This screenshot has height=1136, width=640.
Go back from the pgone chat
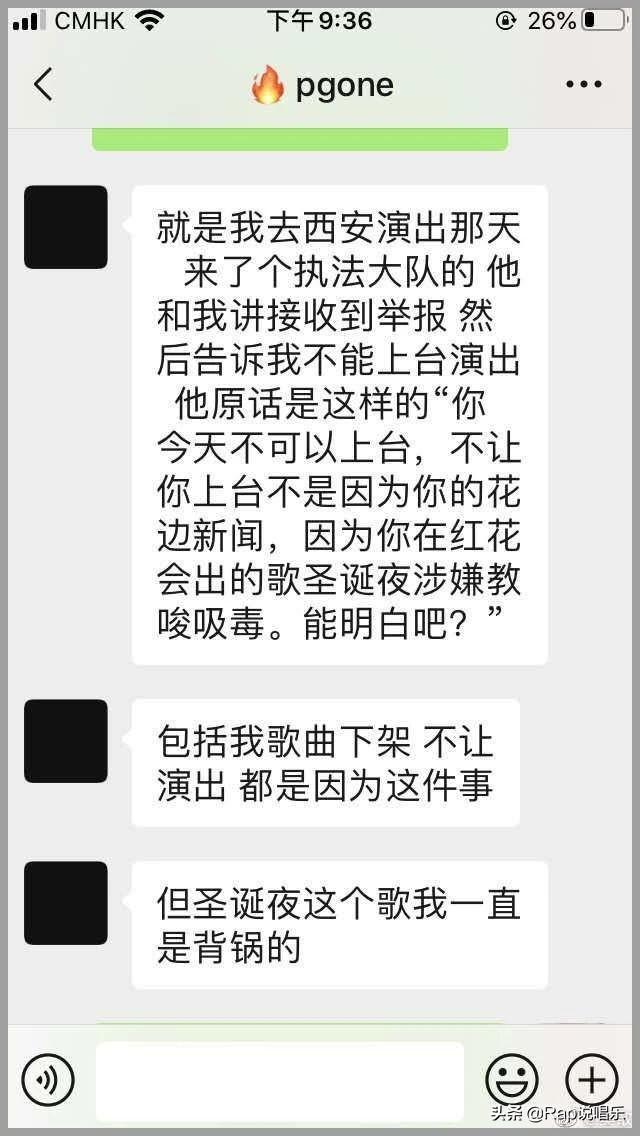click(43, 85)
